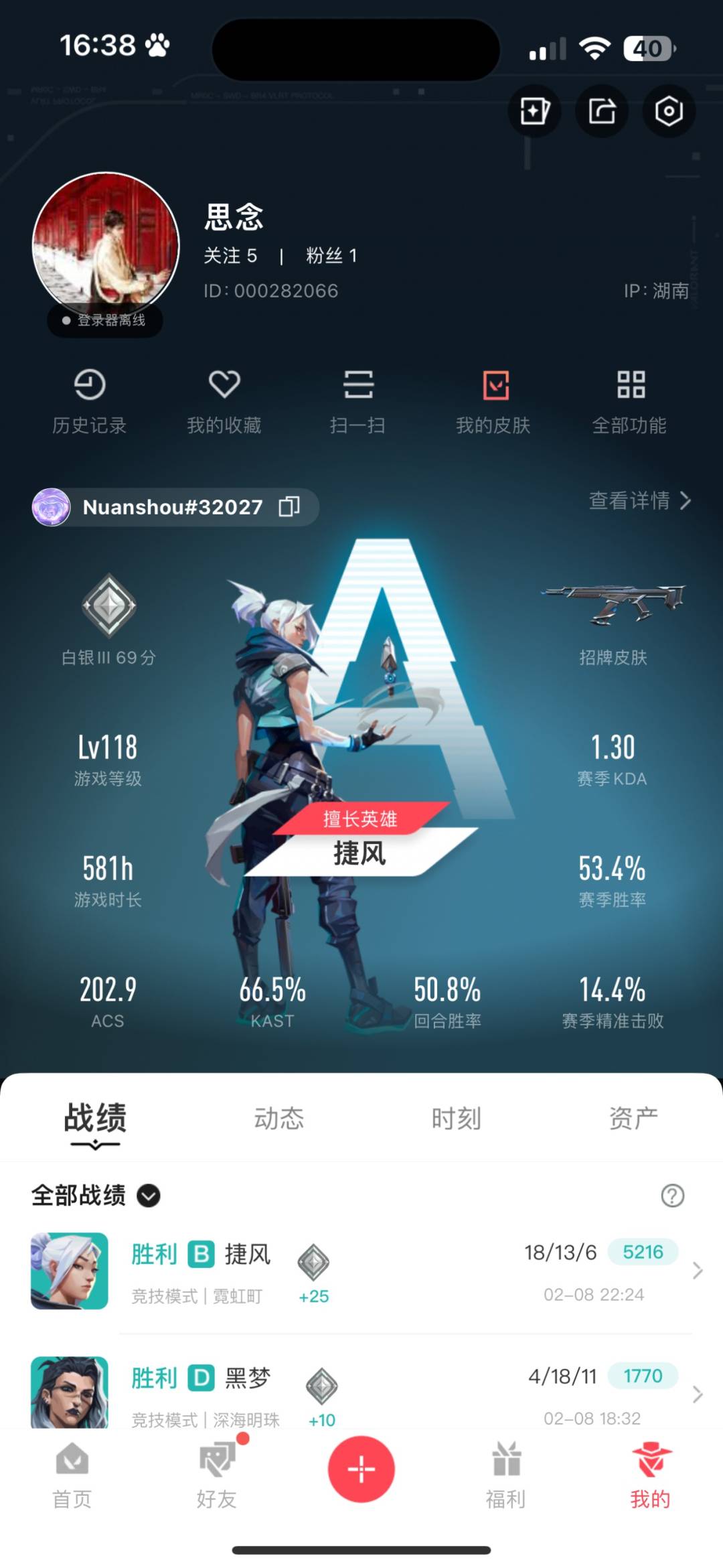Go to the 首页 home tab
The width and height of the screenshot is (723, 1568).
point(72,1476)
